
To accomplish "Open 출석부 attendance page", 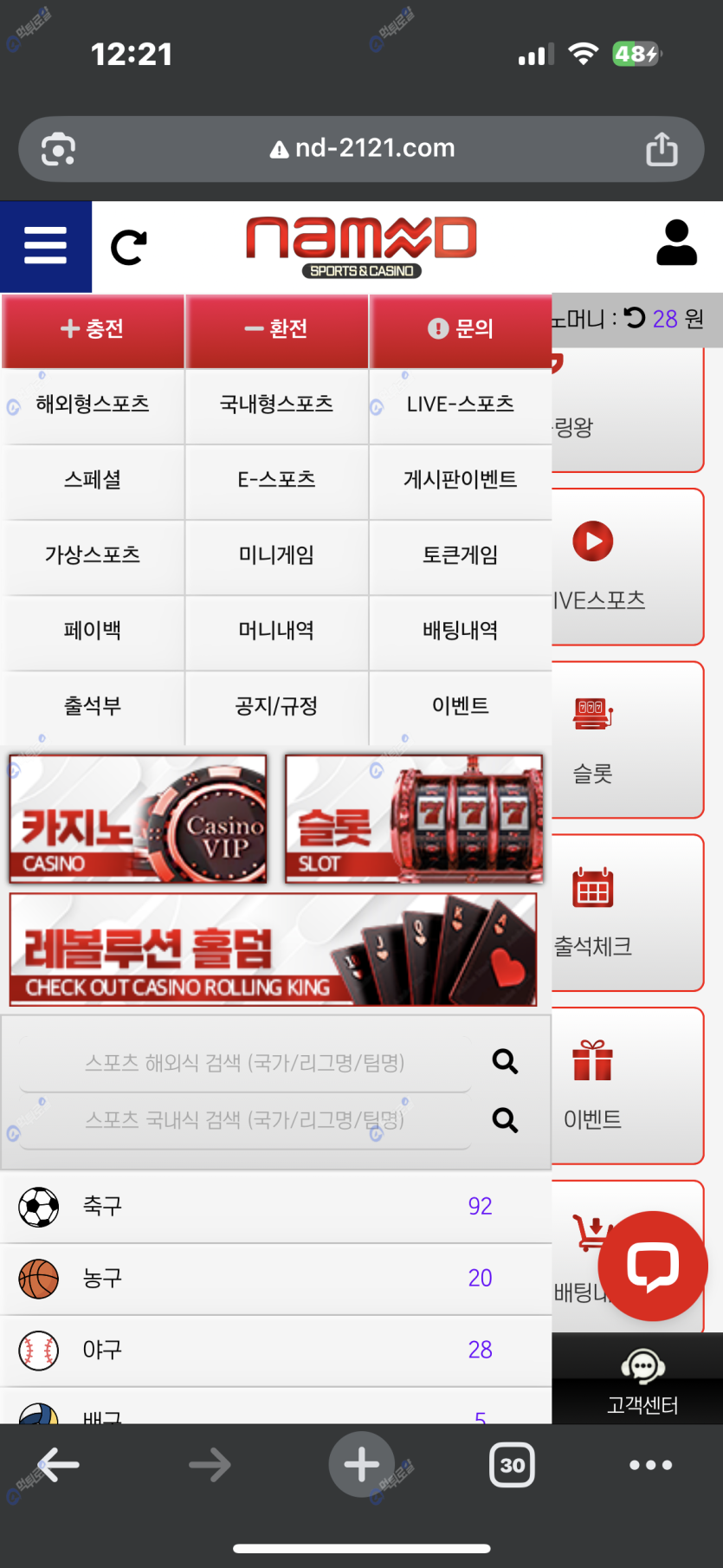I will (93, 706).
